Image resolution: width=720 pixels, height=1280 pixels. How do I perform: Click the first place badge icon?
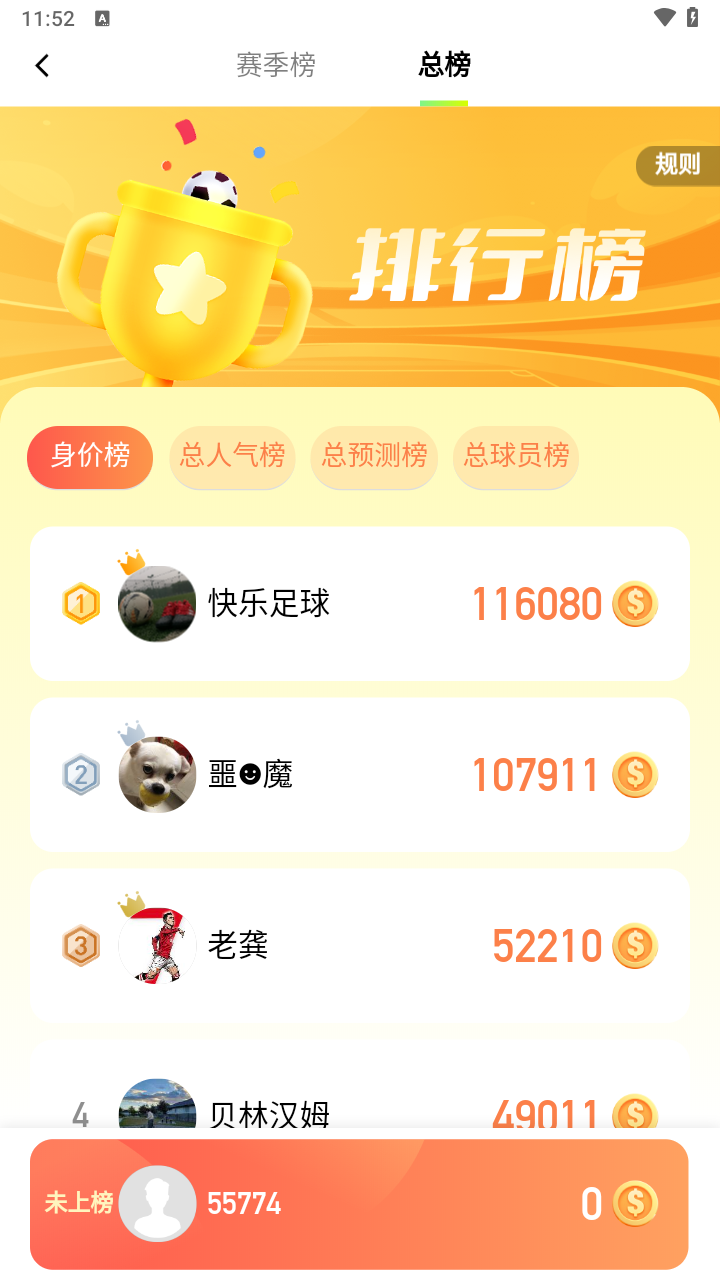(x=81, y=603)
